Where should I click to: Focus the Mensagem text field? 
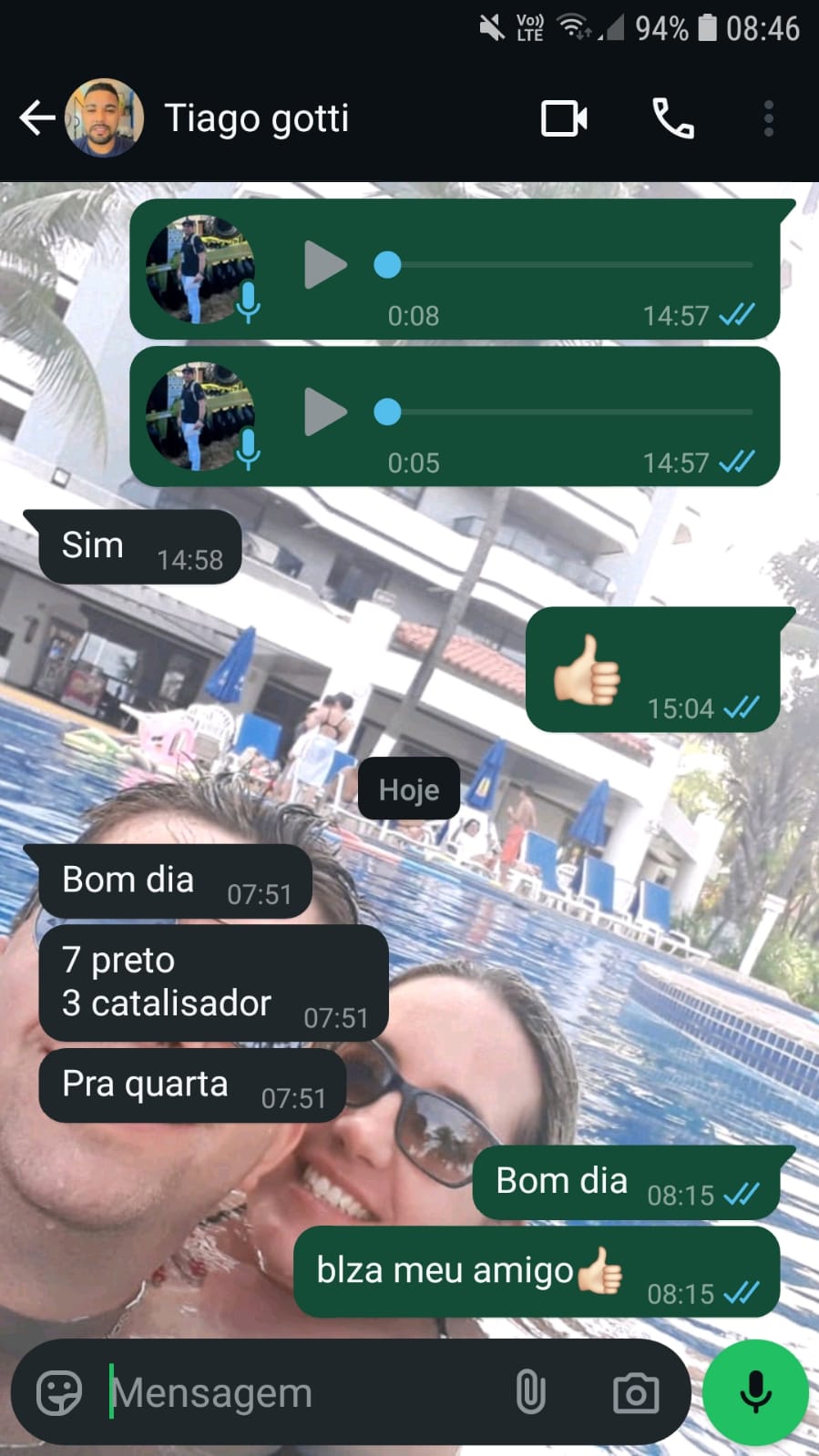(x=301, y=1393)
